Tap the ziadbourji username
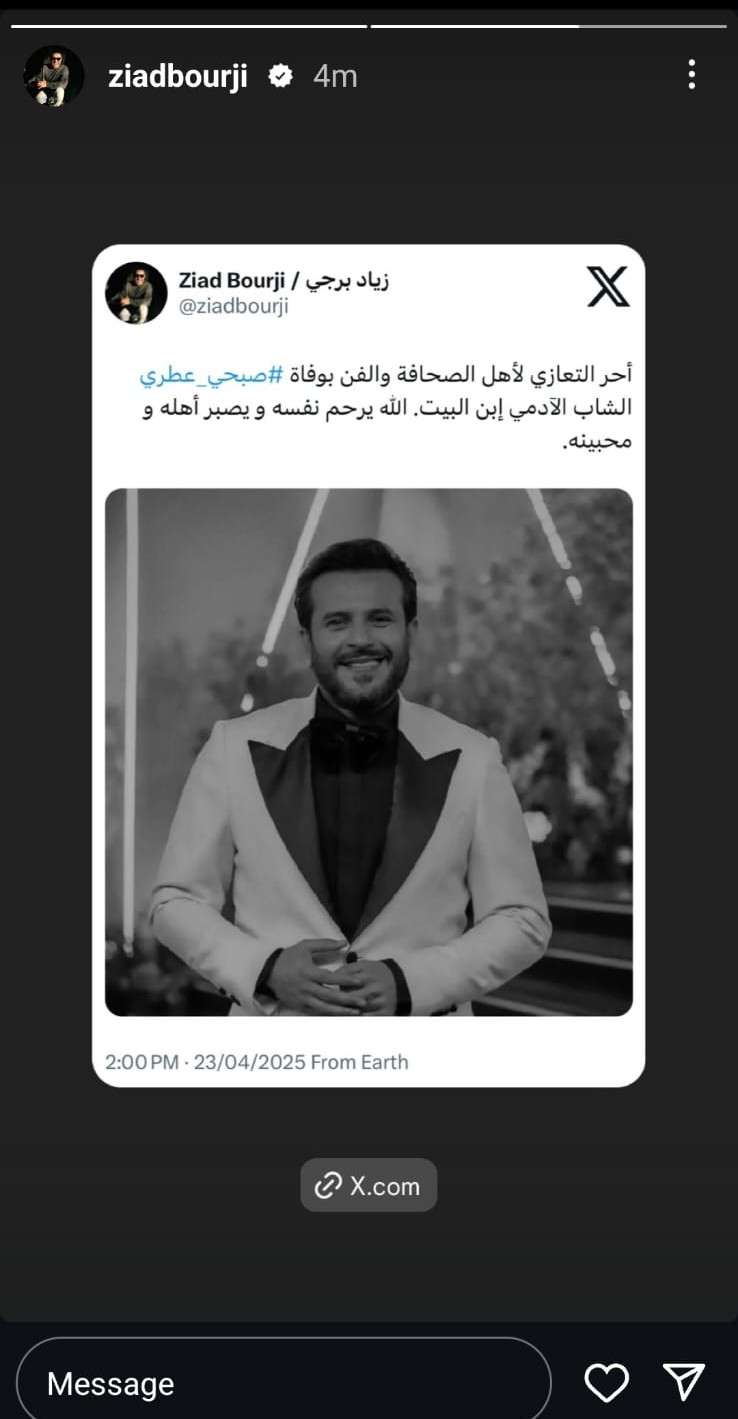738x1419 pixels. point(177,76)
